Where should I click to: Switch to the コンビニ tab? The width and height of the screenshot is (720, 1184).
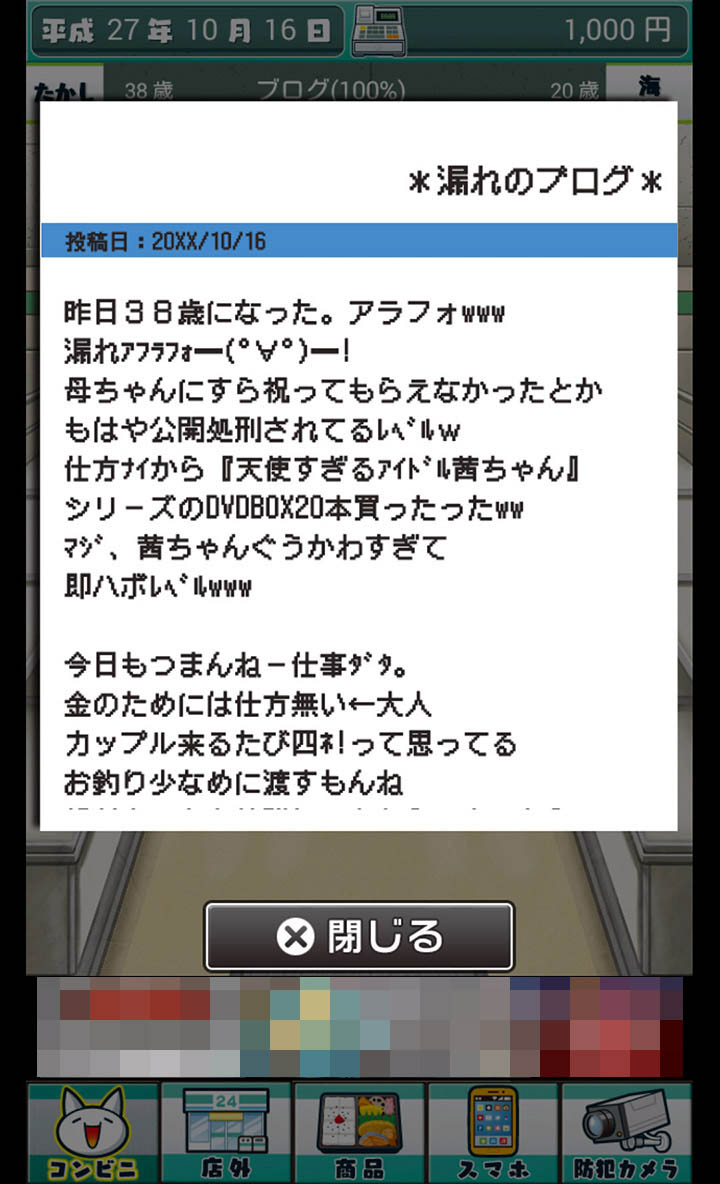tap(93, 1132)
